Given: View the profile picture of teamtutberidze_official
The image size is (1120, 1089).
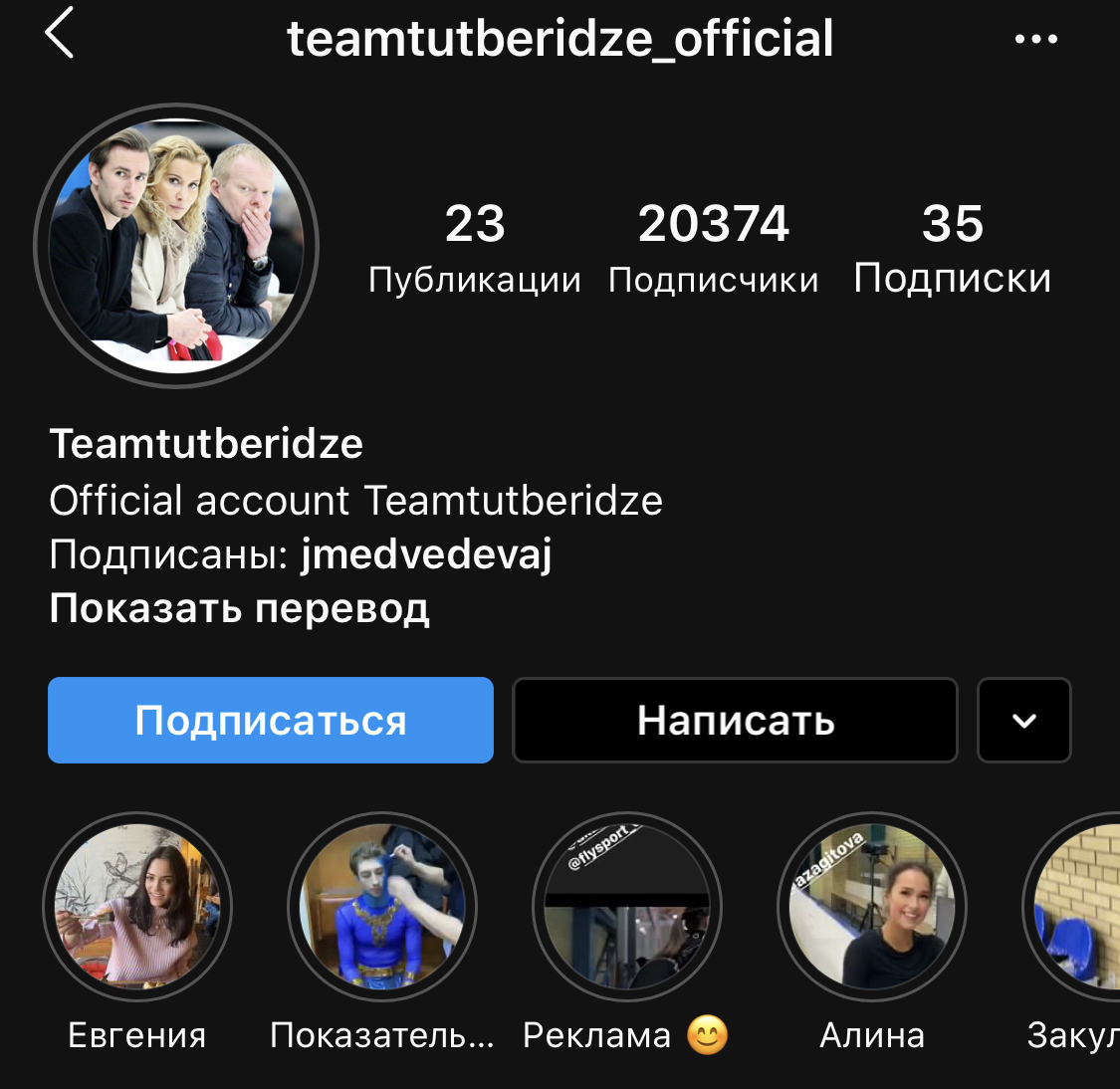Looking at the screenshot, I should pos(176,246).
